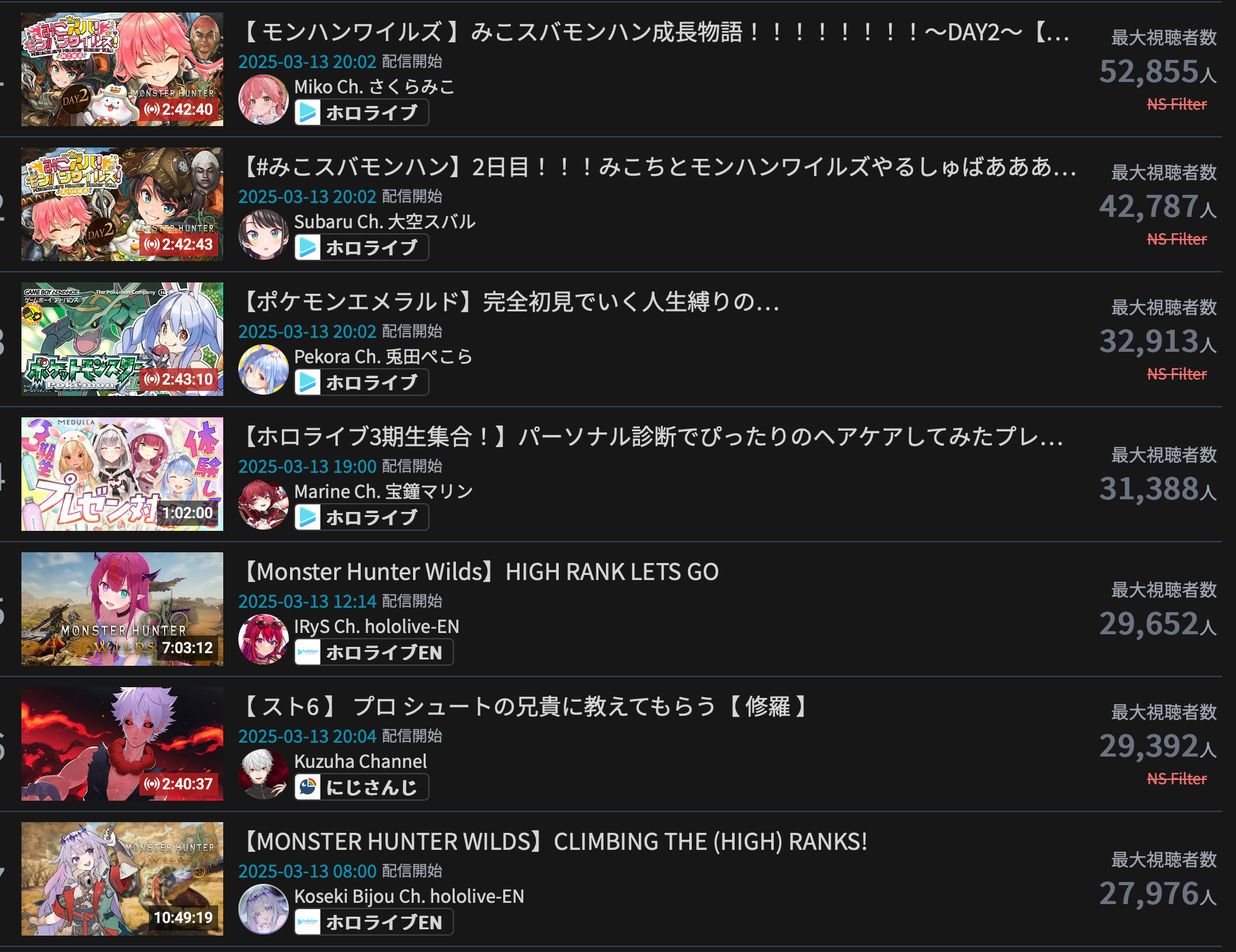1236x952 pixels.
Task: Open the Koseki Bijou Ch. hololive-EN channel
Action: (x=409, y=896)
